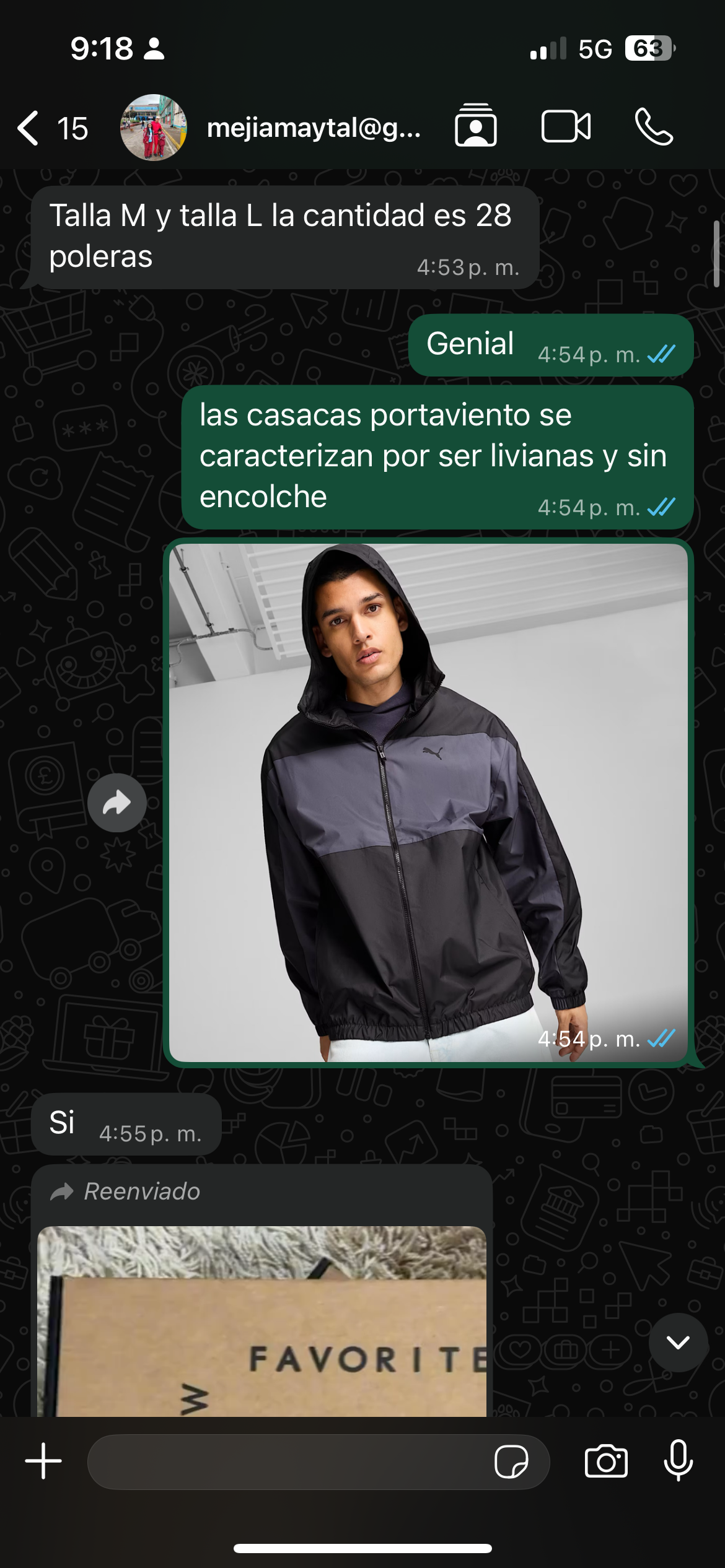The height and width of the screenshot is (1568, 725).
Task: Forward the jacket photo with arrow button
Action: point(117,803)
